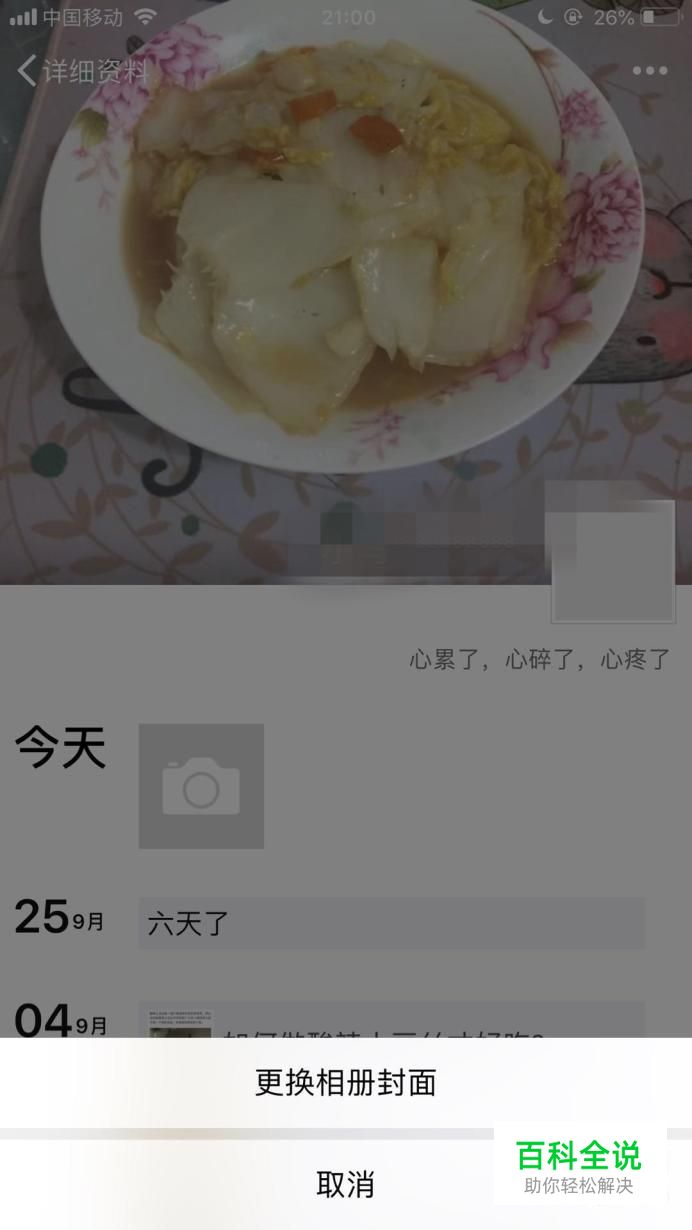Tap the camera tile next to 今天
The image size is (692, 1230).
point(201,786)
